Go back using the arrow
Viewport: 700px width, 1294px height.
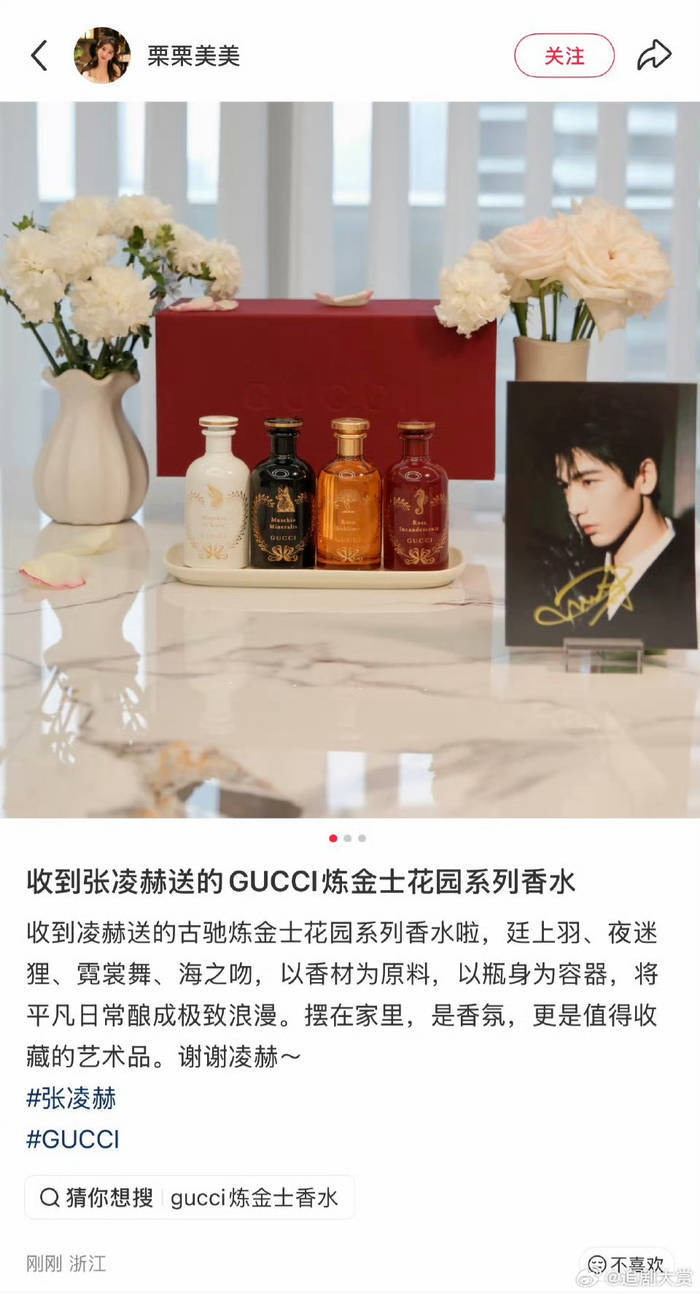click(x=39, y=56)
